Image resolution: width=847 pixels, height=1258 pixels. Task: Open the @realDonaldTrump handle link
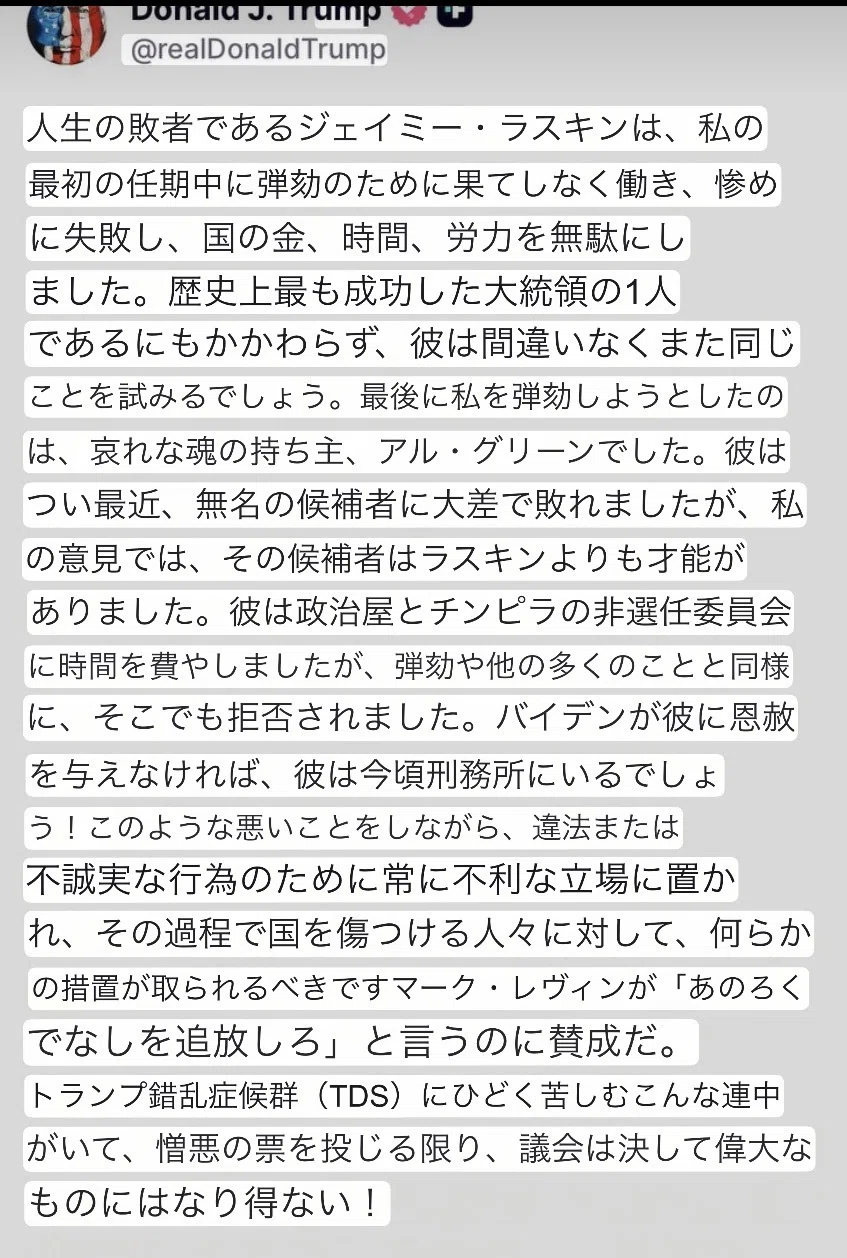tap(254, 50)
